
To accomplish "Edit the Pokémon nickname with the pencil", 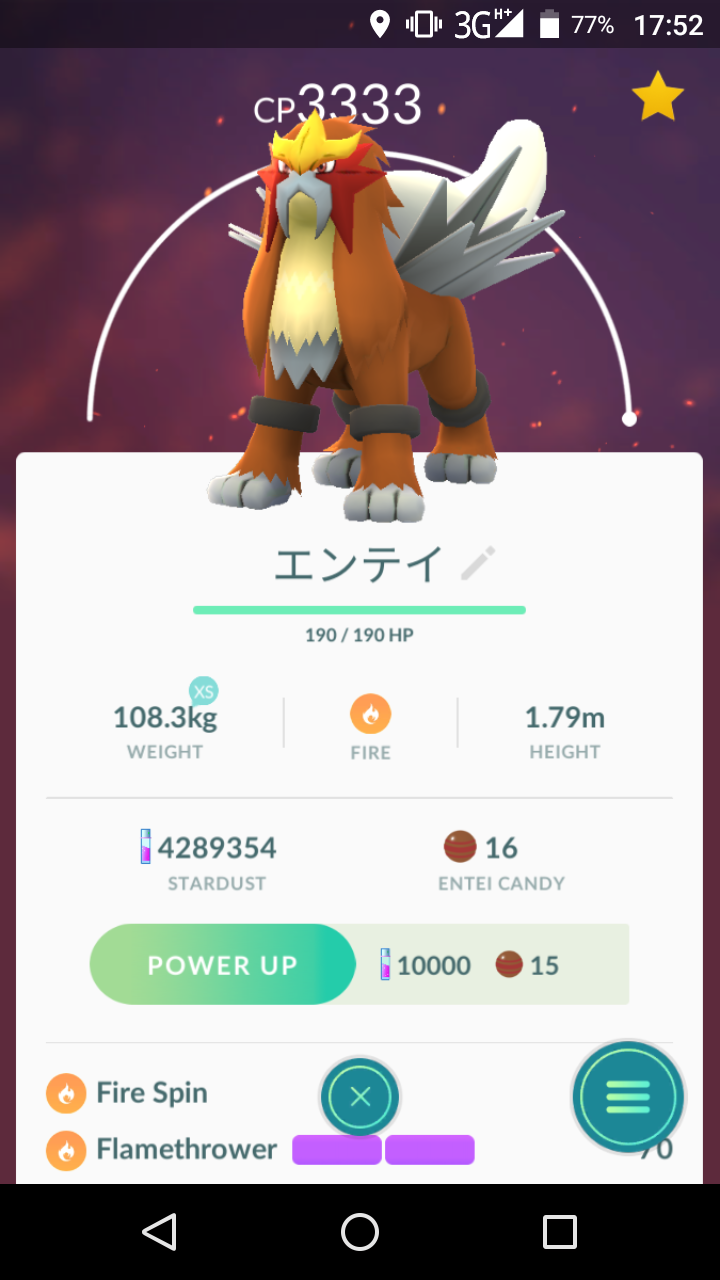I will pos(478,564).
